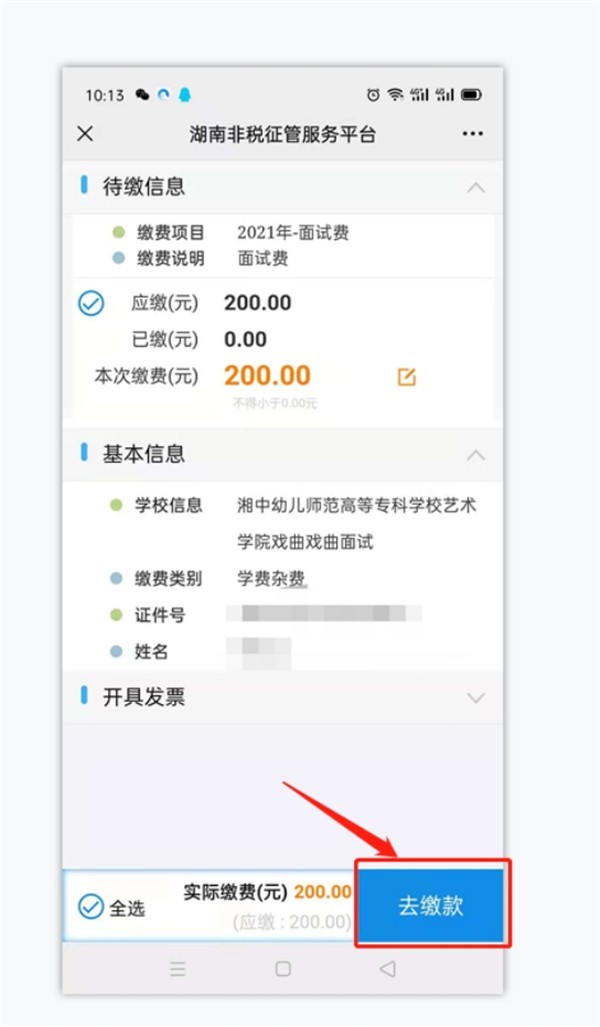
Task: Go back with the system back button
Action: coord(388,968)
